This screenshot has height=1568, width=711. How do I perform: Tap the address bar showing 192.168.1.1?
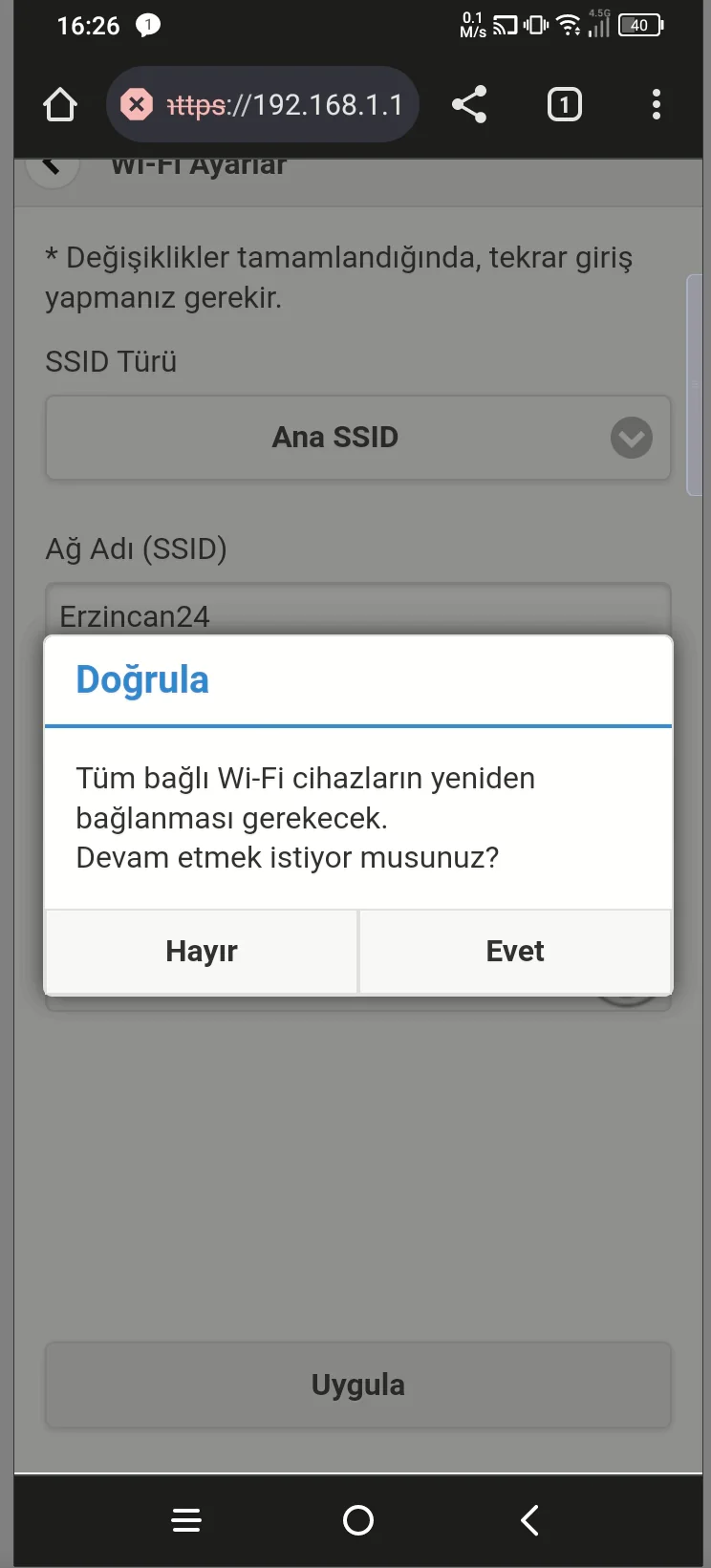click(287, 104)
